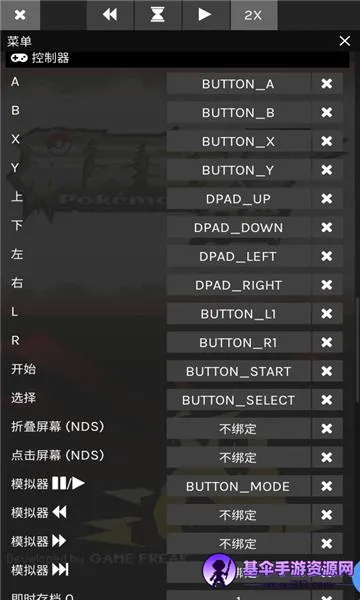Viewport: 360px width, 600px height.
Task: Select the BUTTON_L1 binding
Action: pos(238,314)
